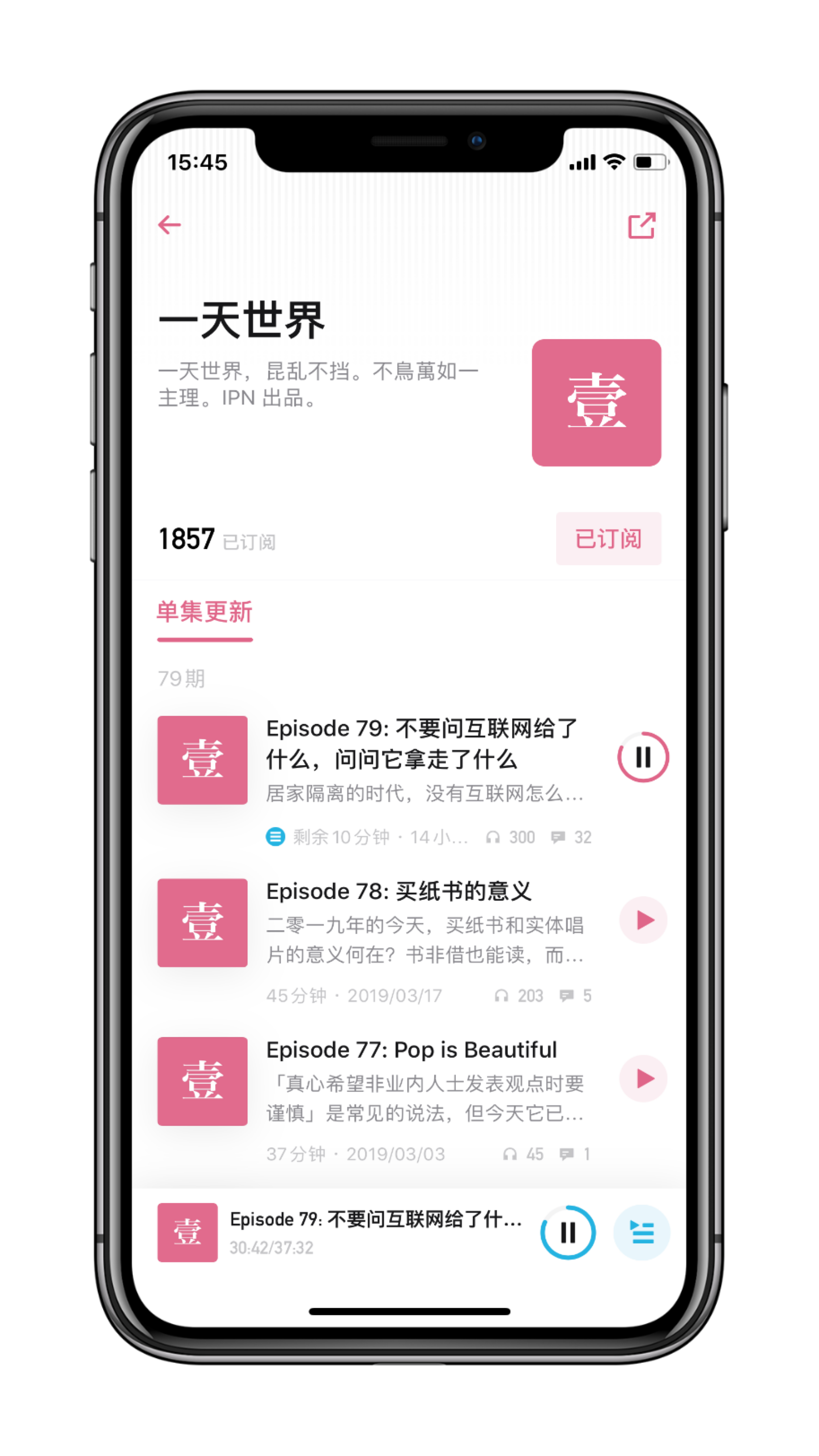The height and width of the screenshot is (1456, 819).
Task: Open Episode 79 details
Action: [x=421, y=744]
